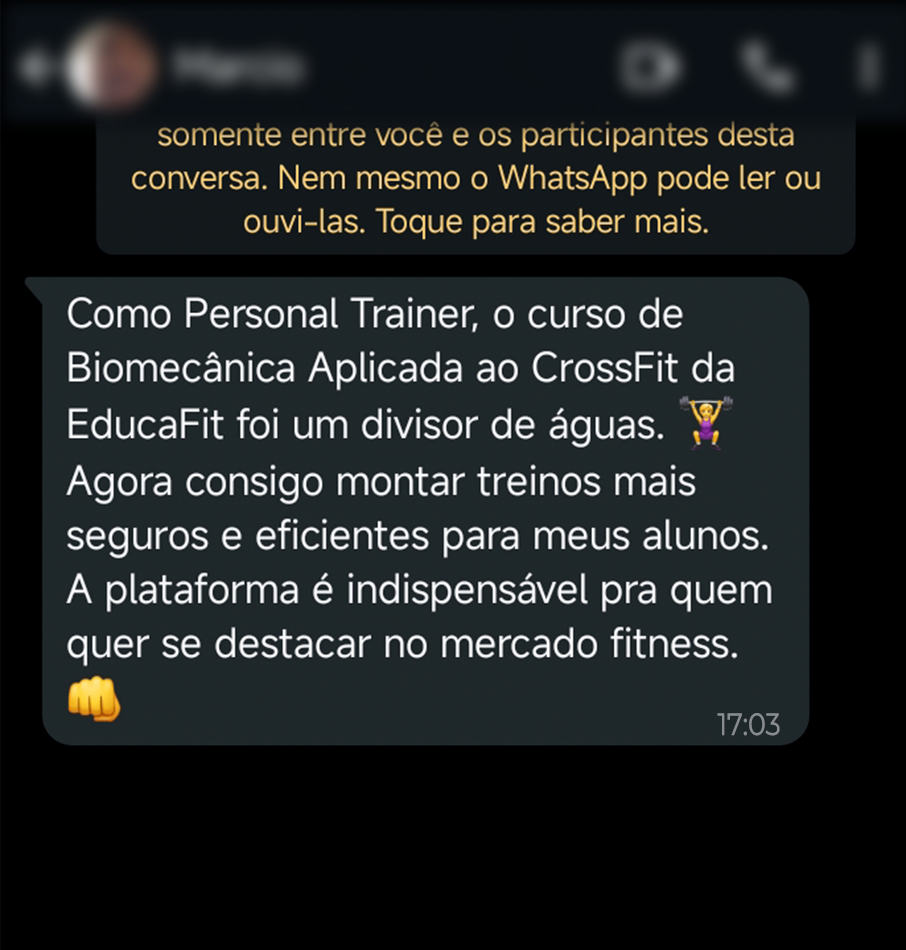
Task: Tap the encryption notice to learn more
Action: click(x=476, y=179)
